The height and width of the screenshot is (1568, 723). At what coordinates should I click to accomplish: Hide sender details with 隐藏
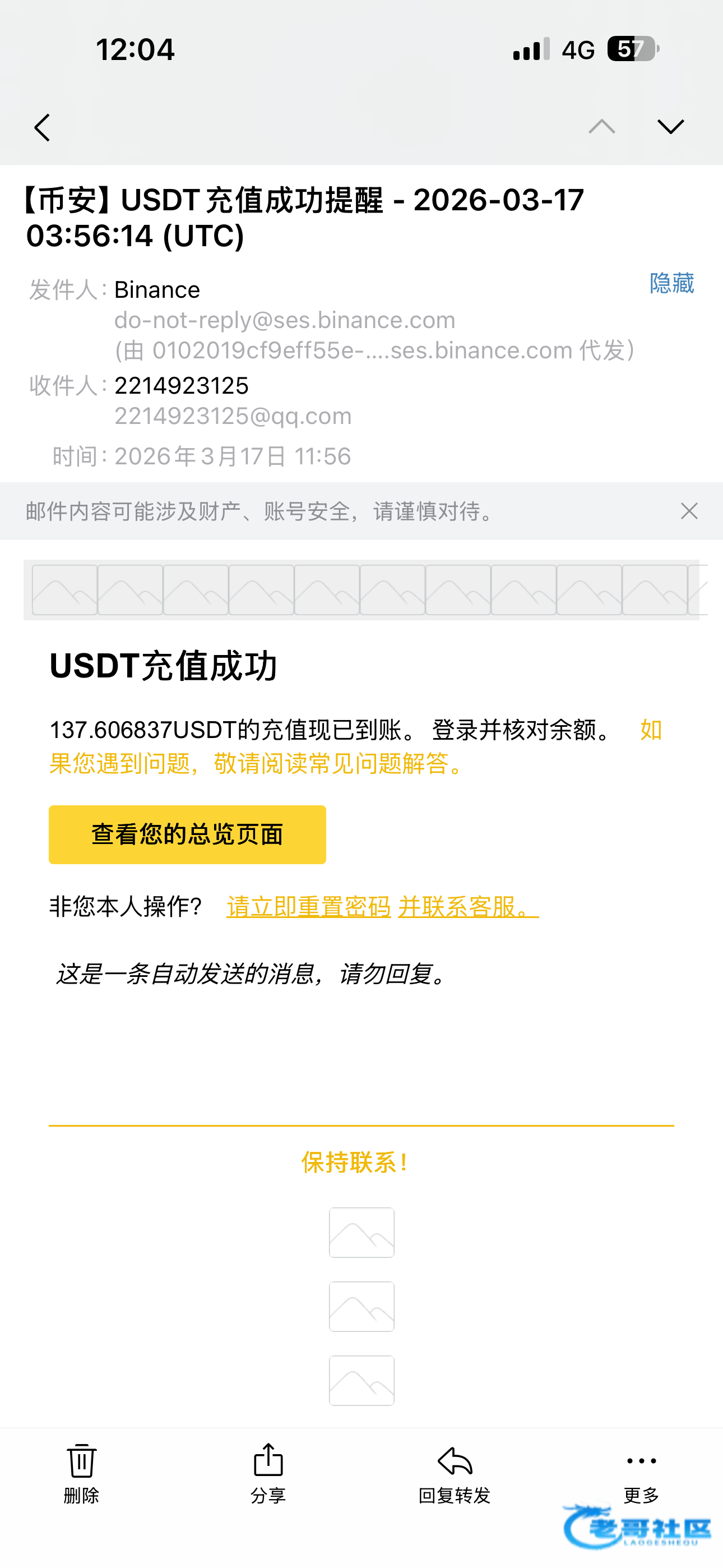(x=671, y=284)
